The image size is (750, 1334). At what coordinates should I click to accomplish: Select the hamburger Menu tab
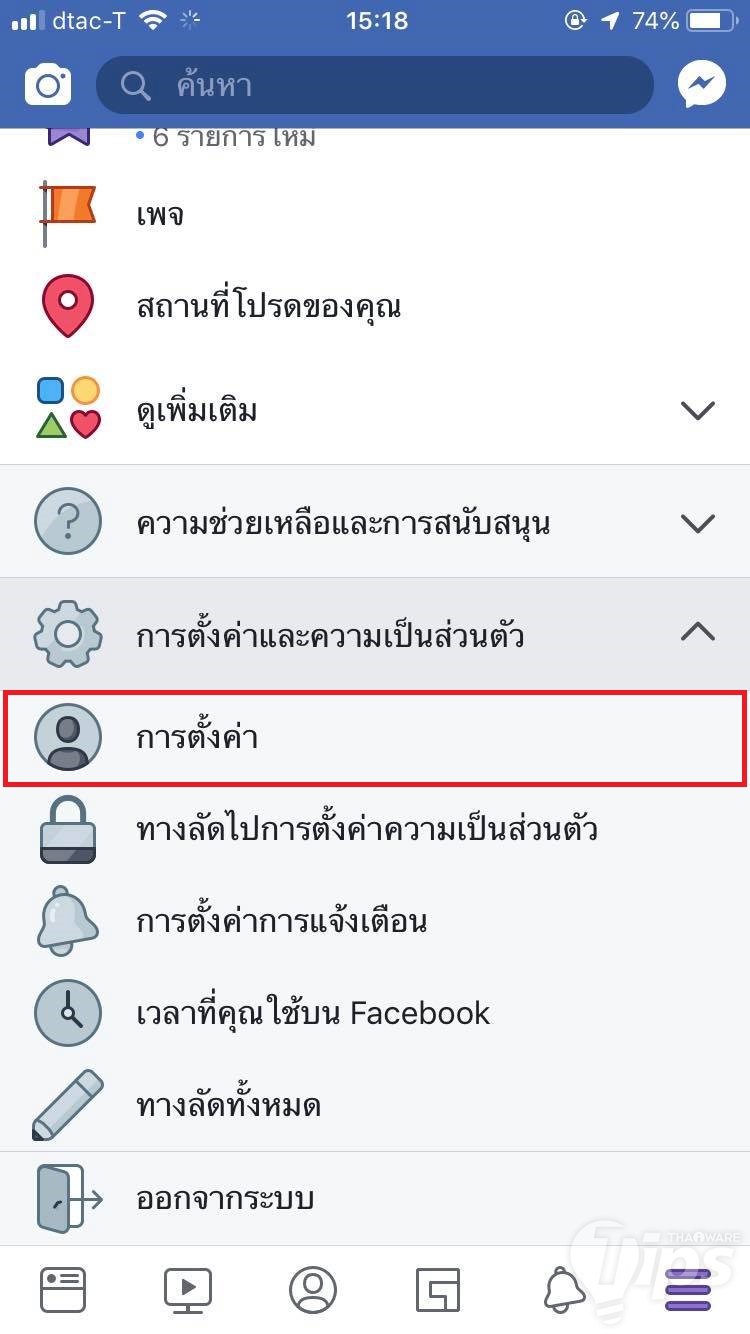[688, 1290]
